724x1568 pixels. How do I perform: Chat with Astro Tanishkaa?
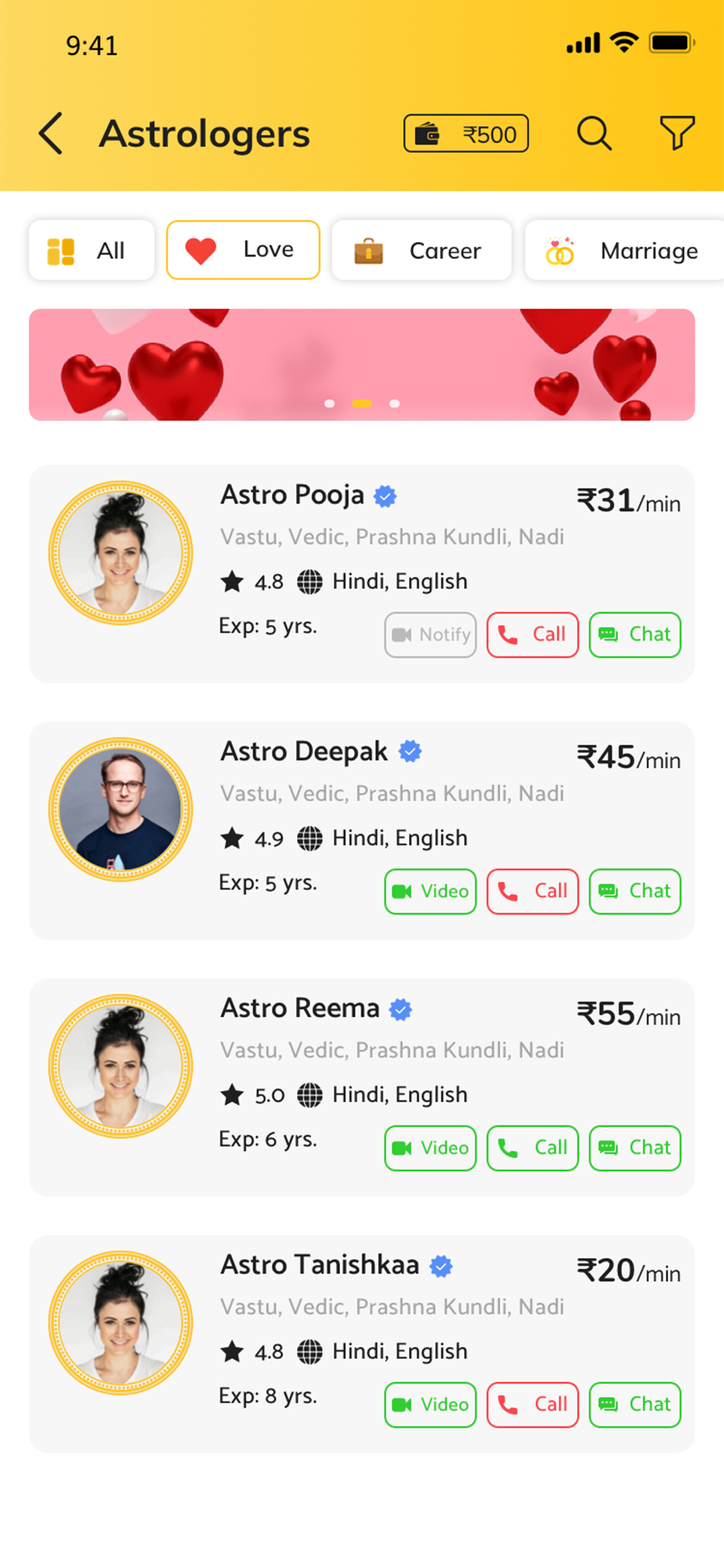coord(635,1404)
